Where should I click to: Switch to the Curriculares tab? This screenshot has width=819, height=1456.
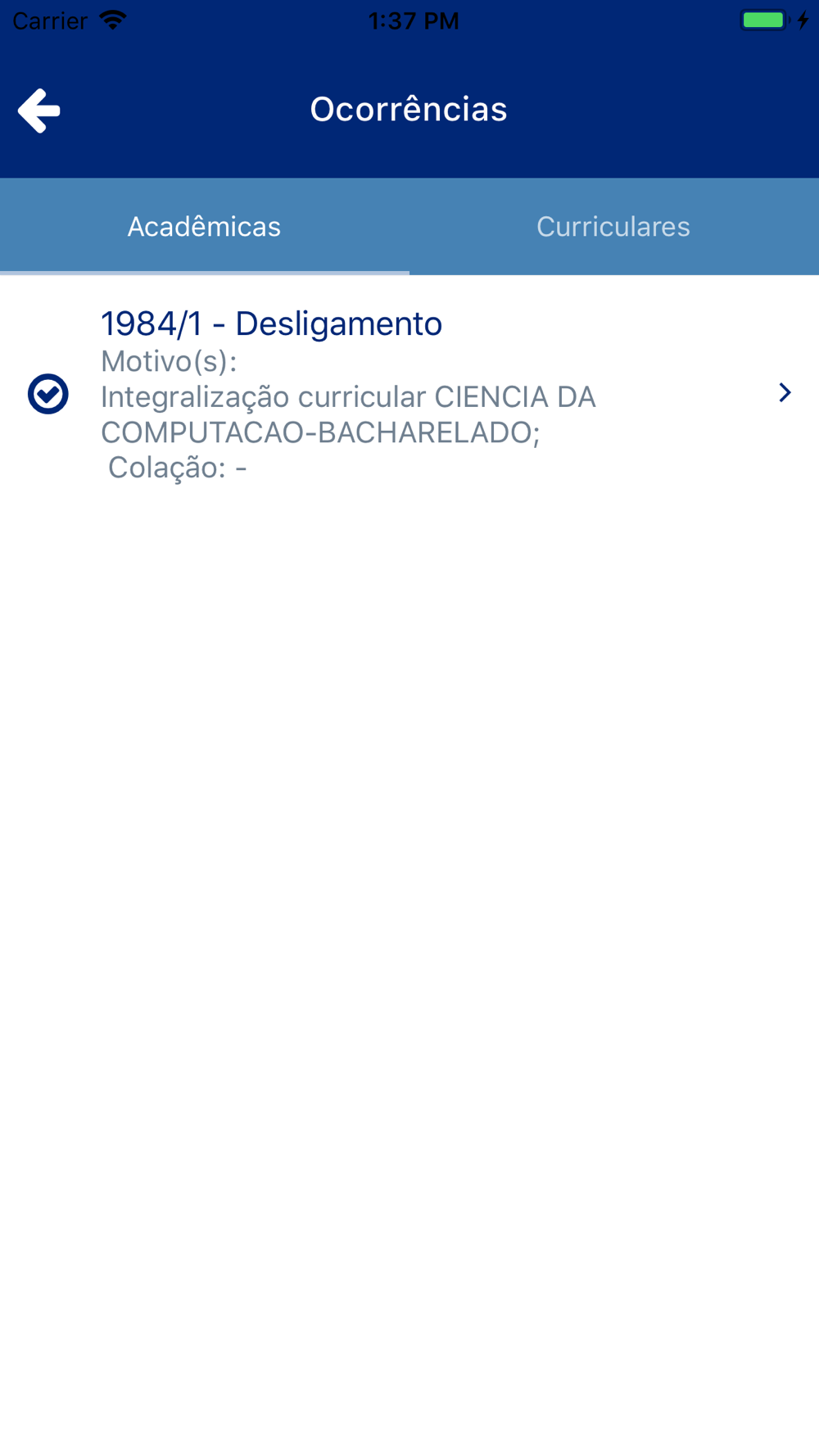point(613,227)
